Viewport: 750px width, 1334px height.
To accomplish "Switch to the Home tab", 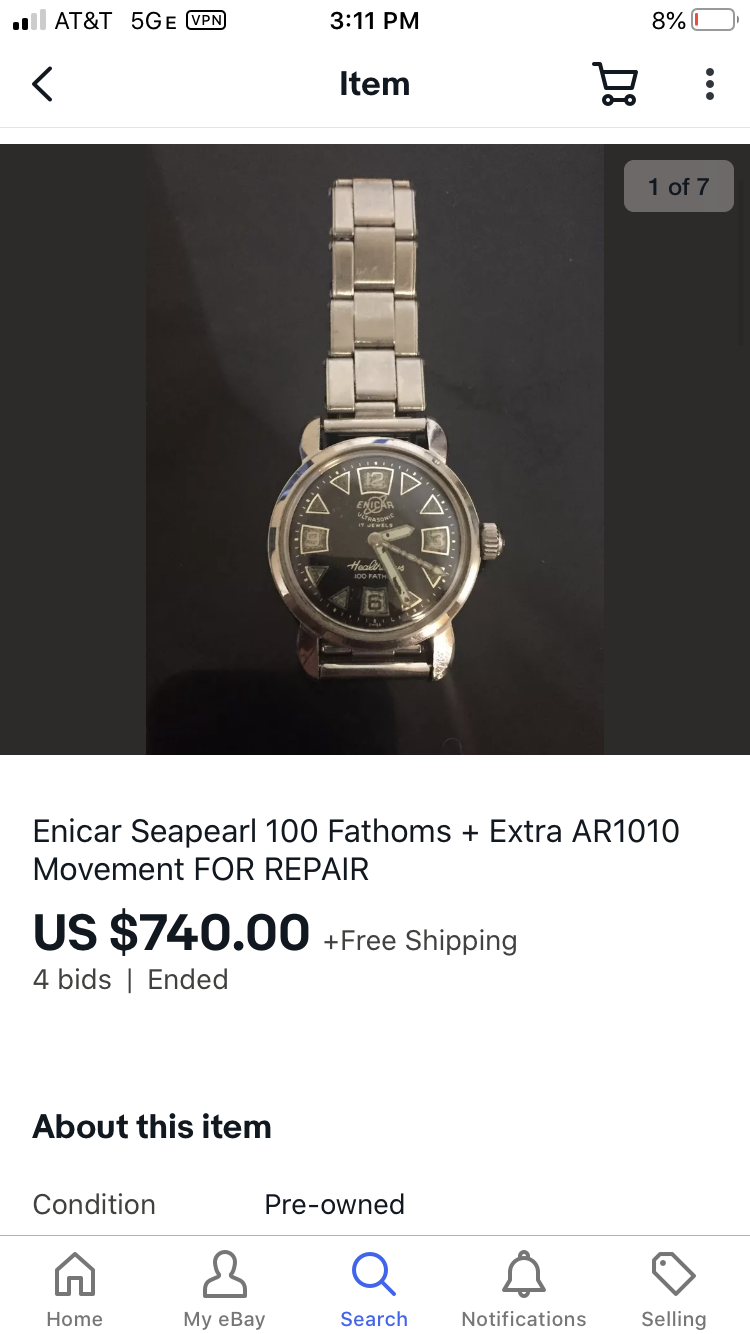I will pyautogui.click(x=75, y=1289).
